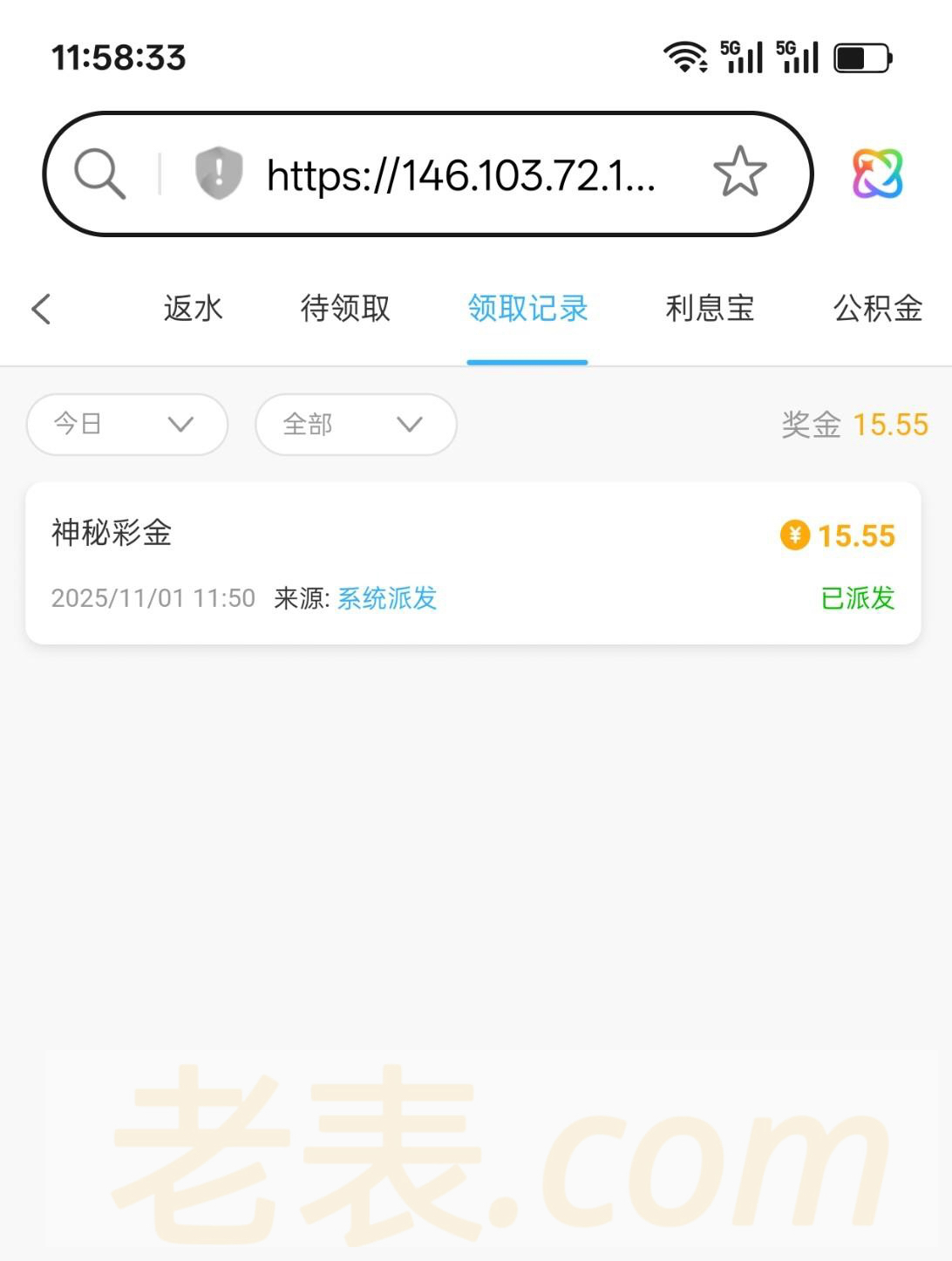Open the 公积金 tab

click(x=877, y=309)
